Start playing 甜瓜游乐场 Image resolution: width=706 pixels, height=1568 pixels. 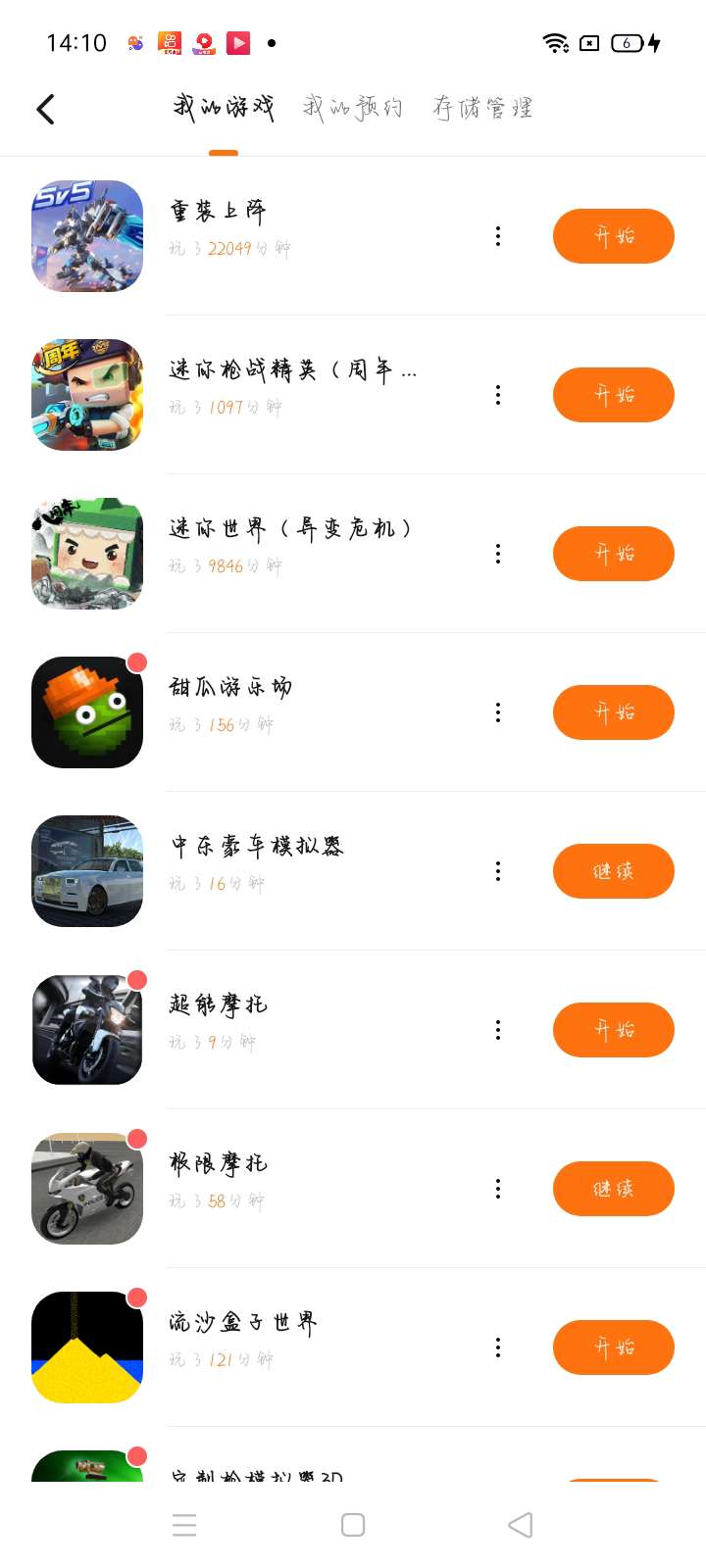(613, 712)
